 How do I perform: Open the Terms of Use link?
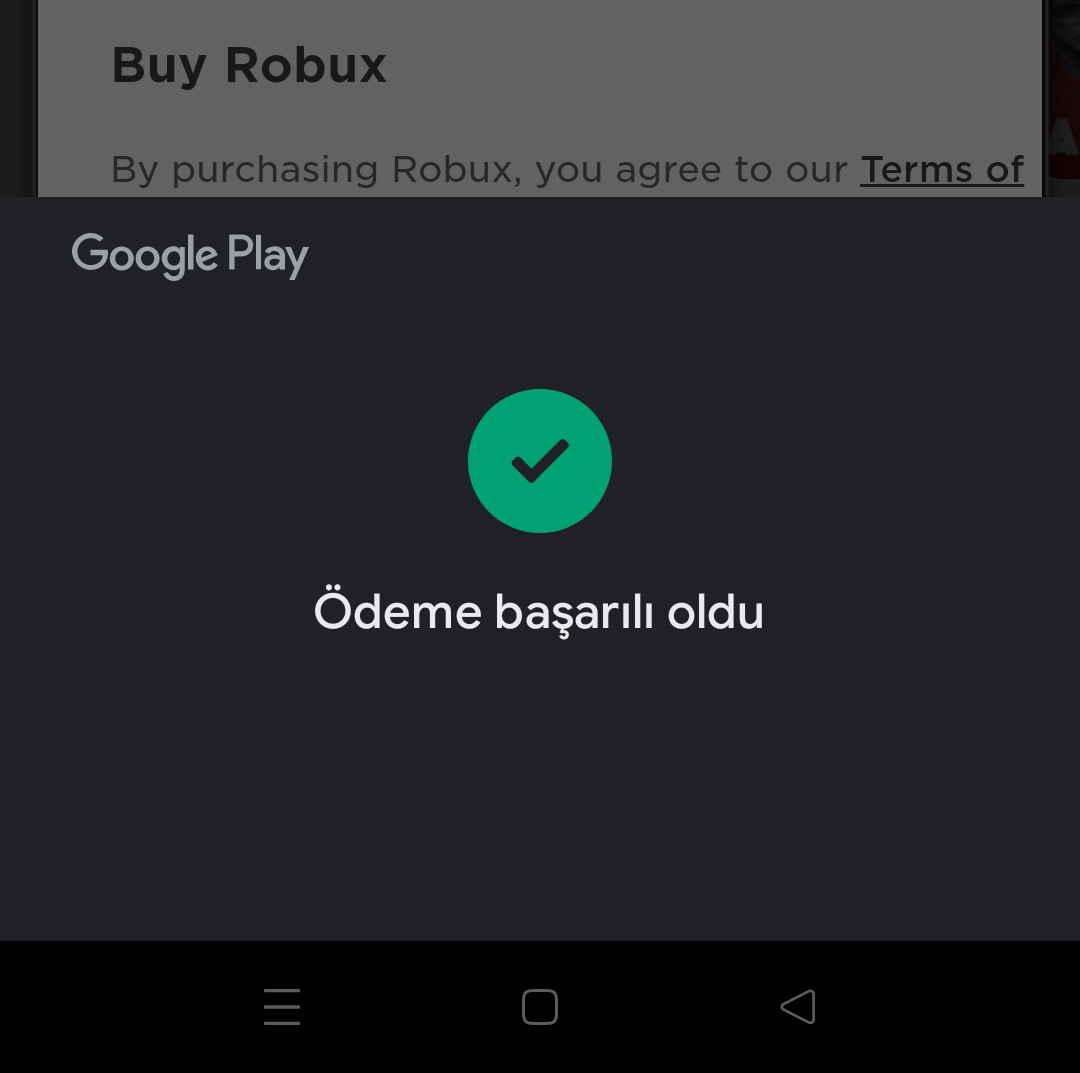coord(941,170)
